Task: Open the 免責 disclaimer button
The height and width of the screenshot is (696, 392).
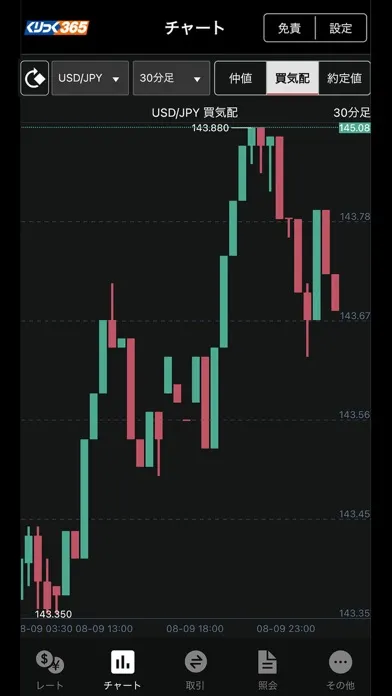Action: (289, 28)
